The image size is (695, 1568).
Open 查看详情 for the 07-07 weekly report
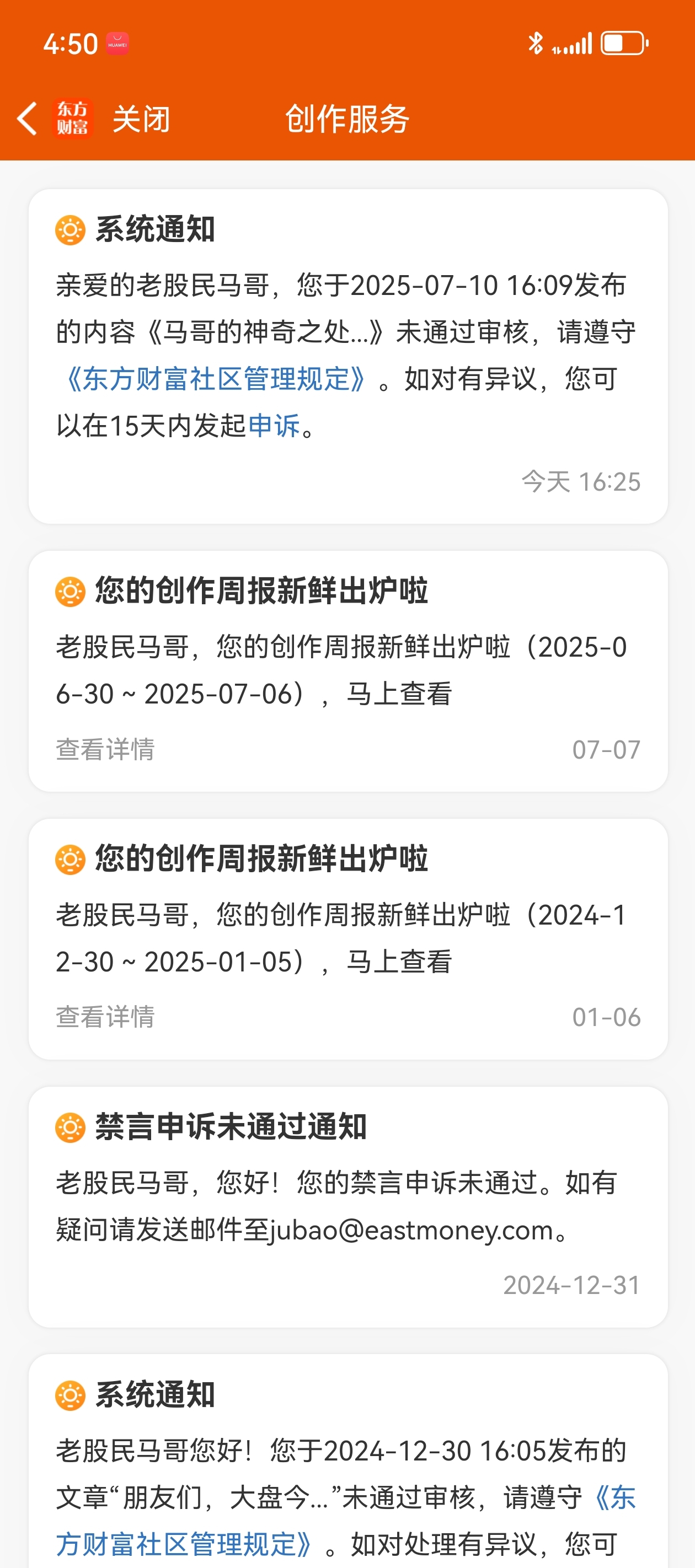coord(105,749)
